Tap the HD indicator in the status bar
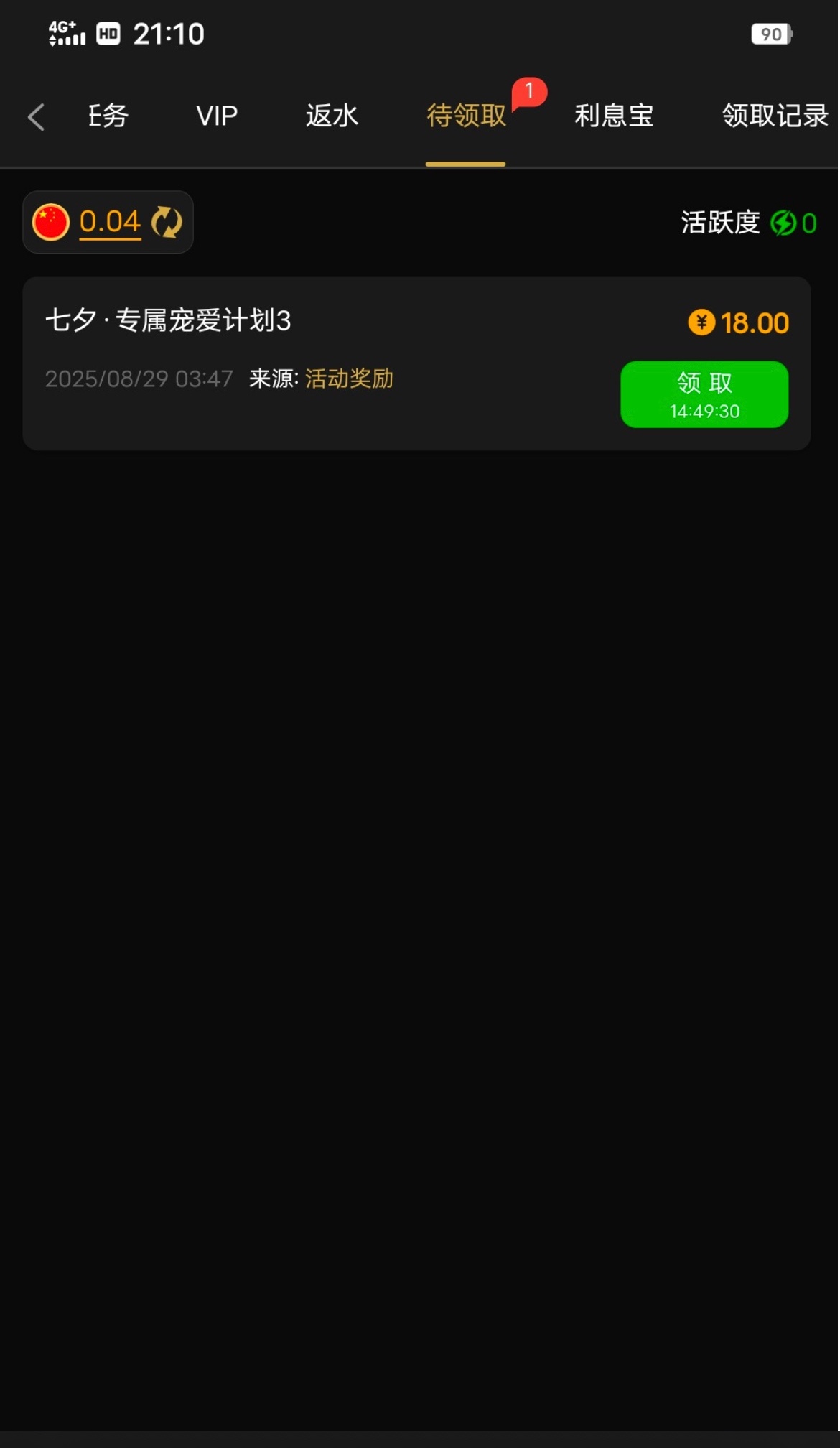The height and width of the screenshot is (1448, 840). click(x=108, y=32)
